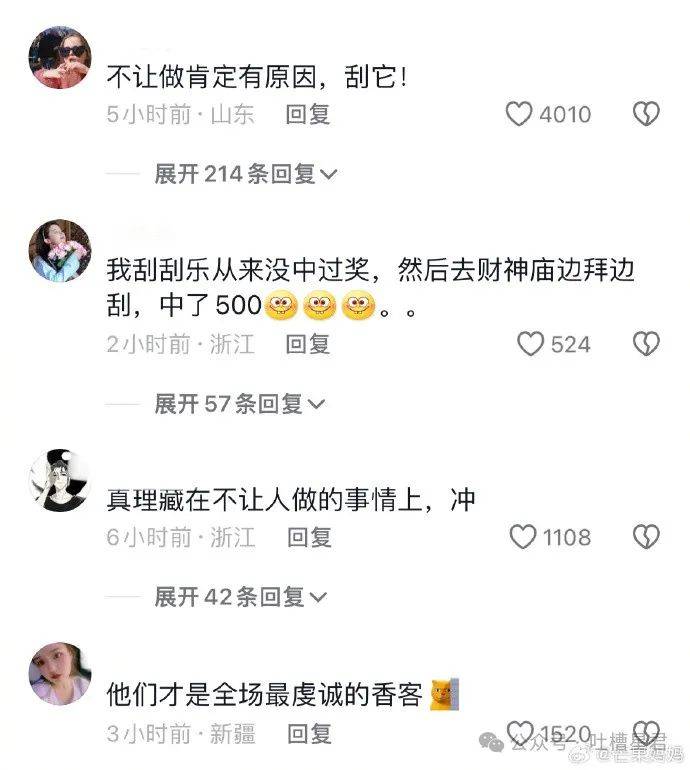Image resolution: width=690 pixels, height=770 pixels.
Task: Reply to the comment posted 6 hours ago
Action: tap(308, 537)
